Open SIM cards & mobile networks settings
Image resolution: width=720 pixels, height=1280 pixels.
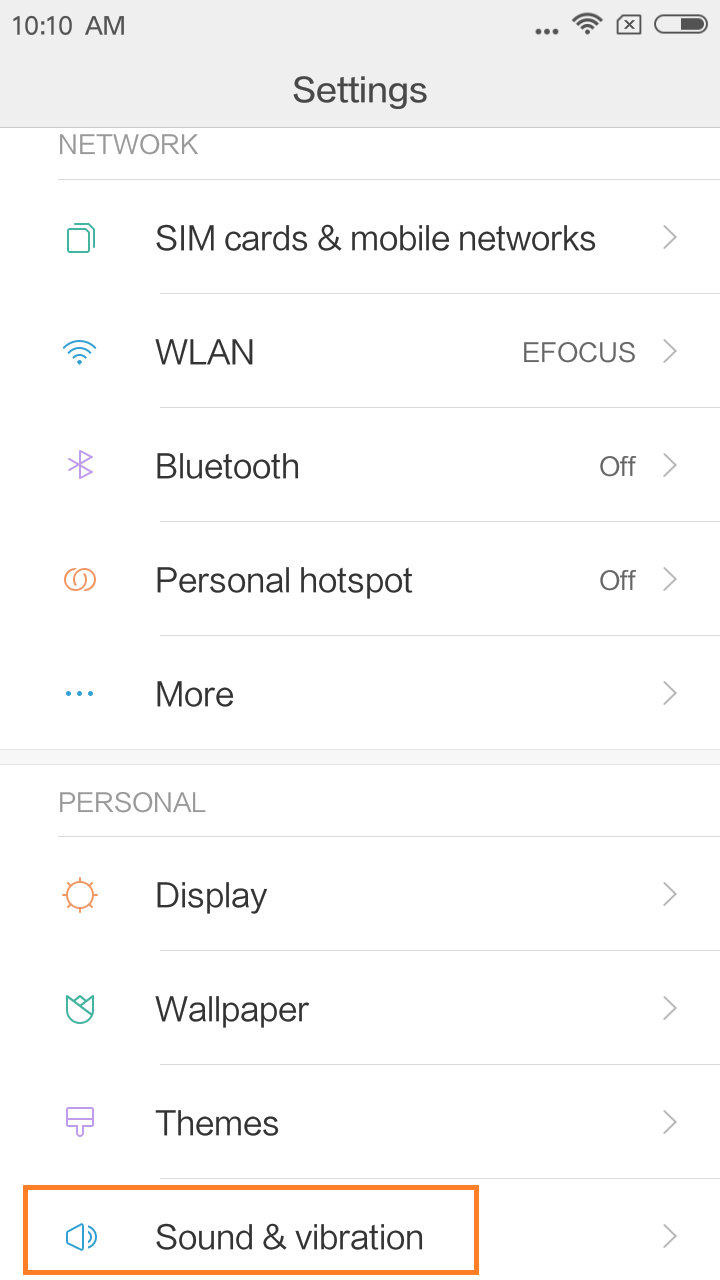tap(360, 238)
